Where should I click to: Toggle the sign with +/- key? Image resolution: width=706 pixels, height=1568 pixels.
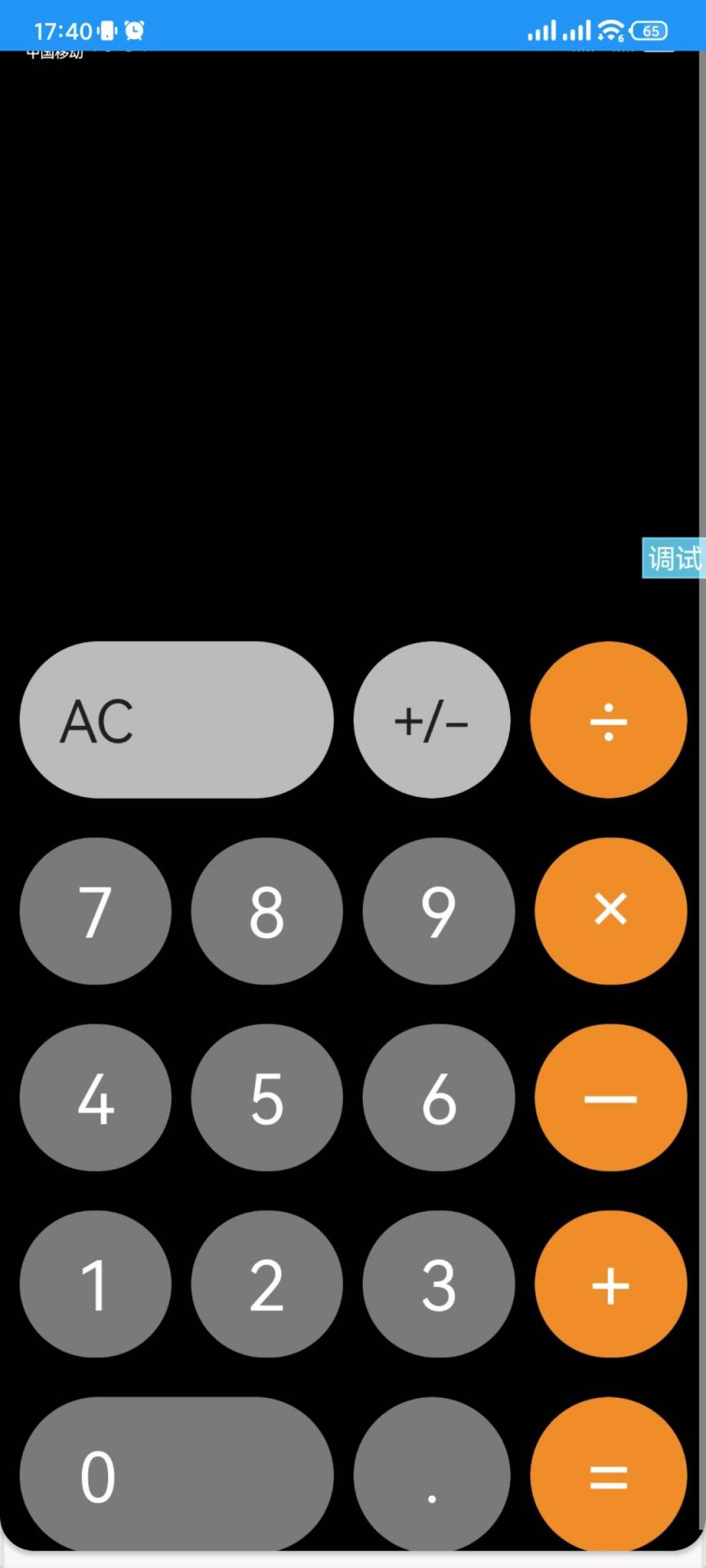click(x=431, y=719)
